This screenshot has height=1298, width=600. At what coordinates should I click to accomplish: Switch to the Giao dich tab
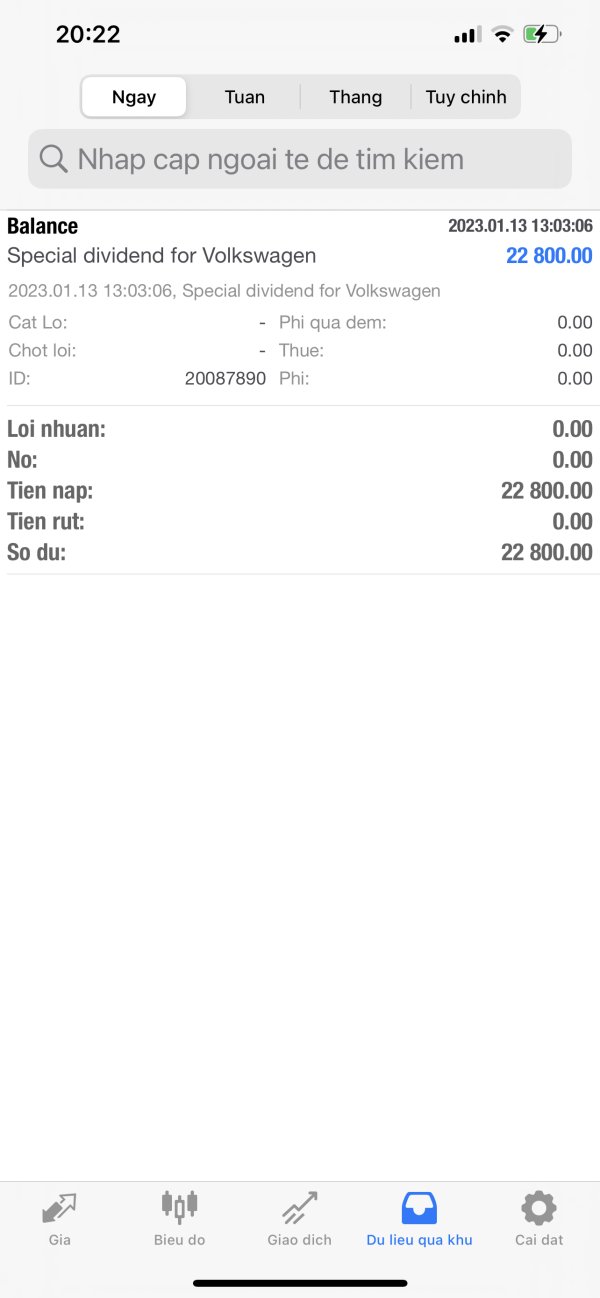[299, 1220]
